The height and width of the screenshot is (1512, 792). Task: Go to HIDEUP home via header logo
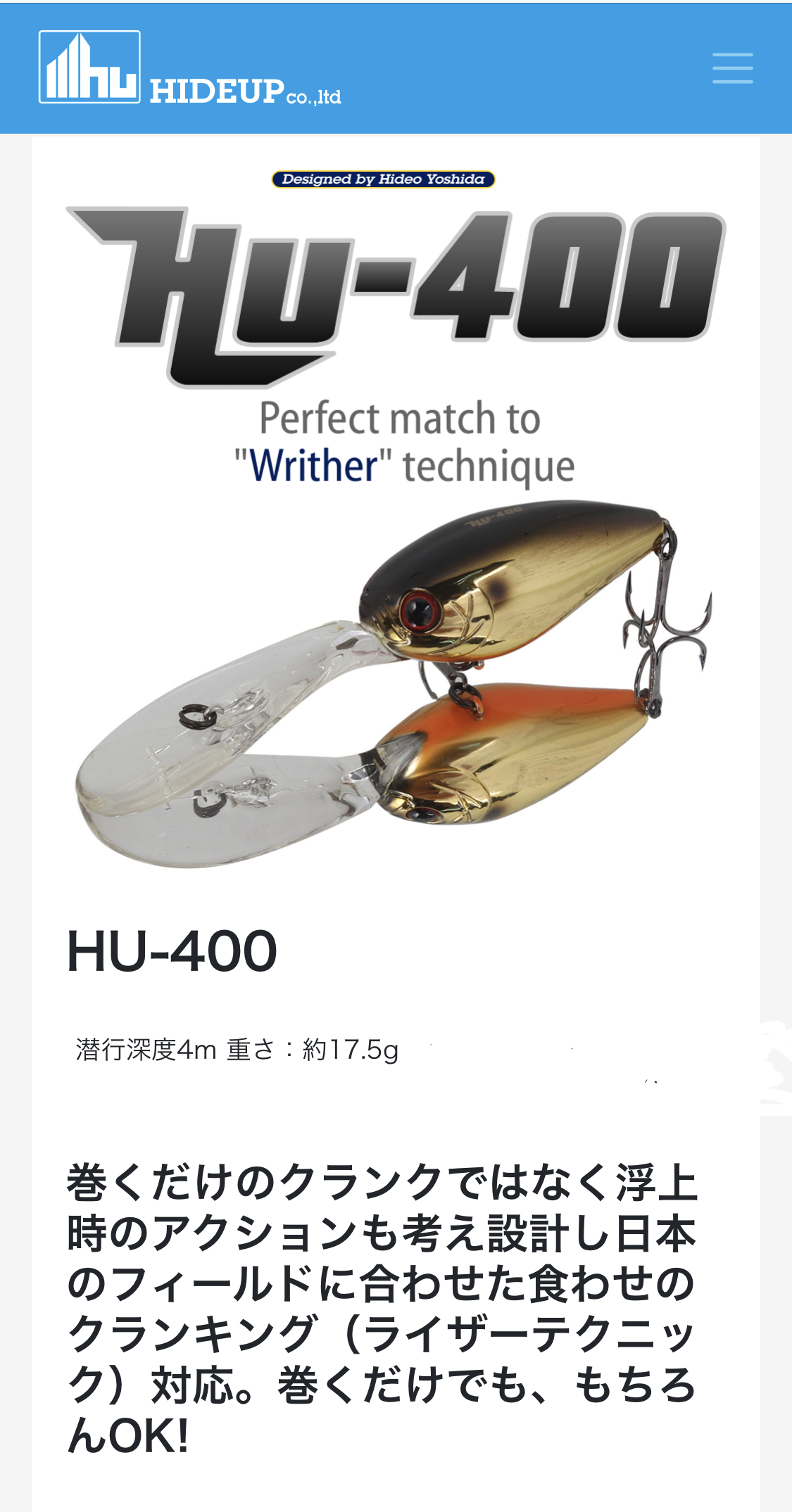[189, 70]
